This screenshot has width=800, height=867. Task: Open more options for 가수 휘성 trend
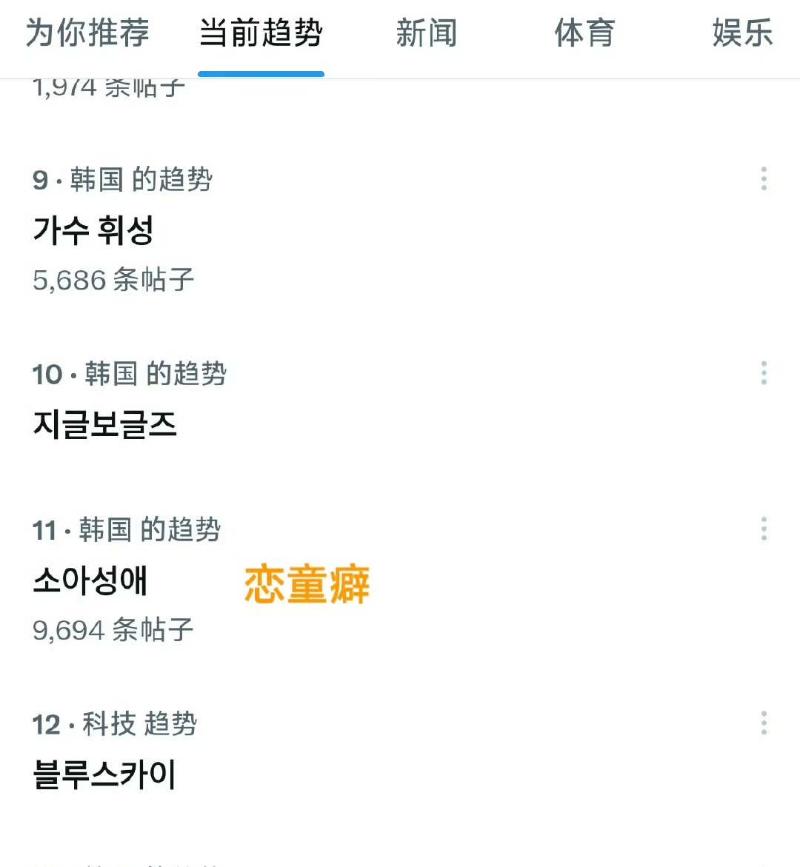pos(764,179)
